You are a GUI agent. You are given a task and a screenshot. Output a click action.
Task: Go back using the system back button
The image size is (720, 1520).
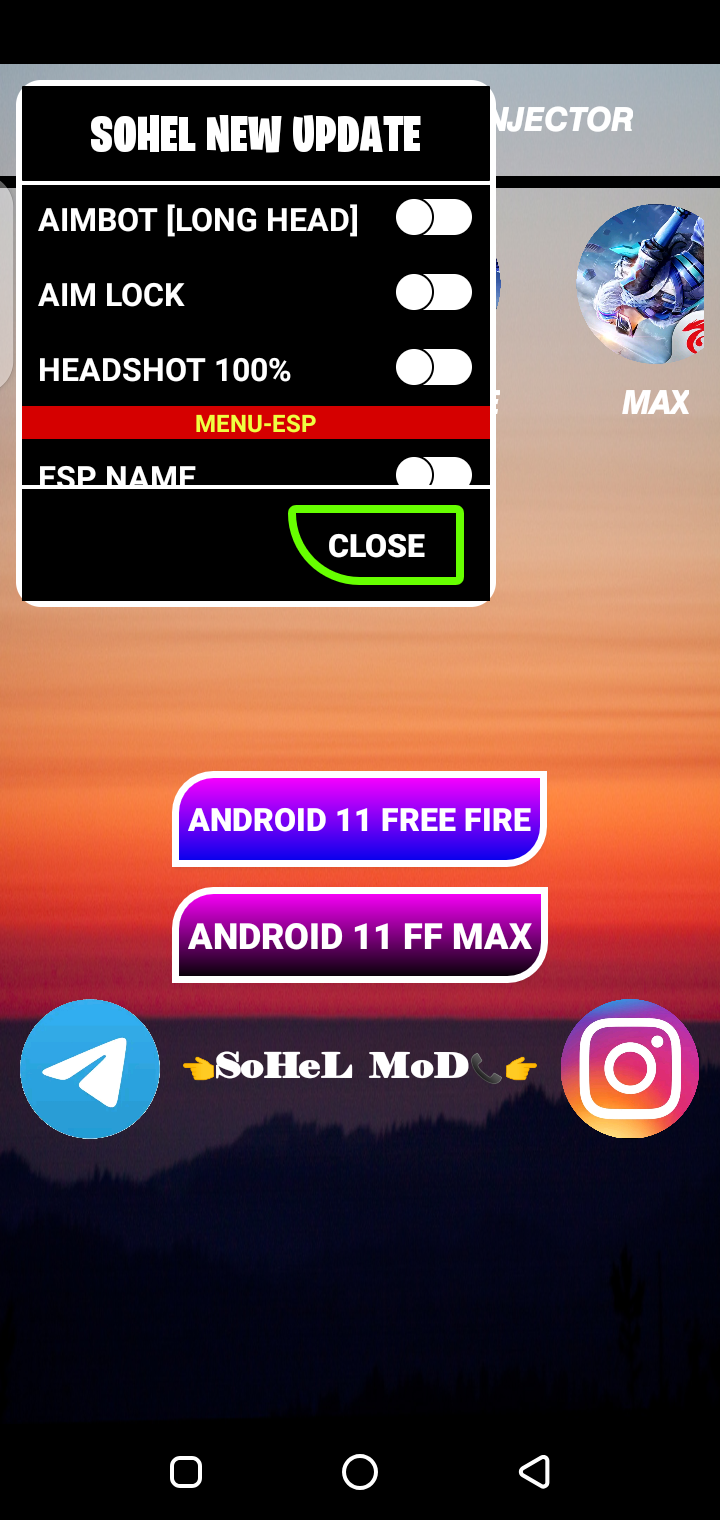click(535, 1472)
